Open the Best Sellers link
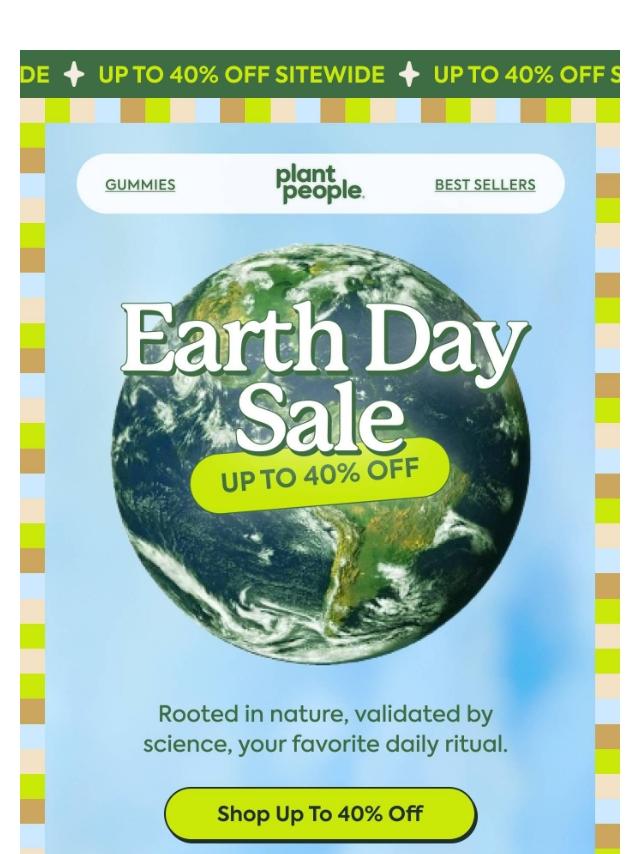 [485, 185]
